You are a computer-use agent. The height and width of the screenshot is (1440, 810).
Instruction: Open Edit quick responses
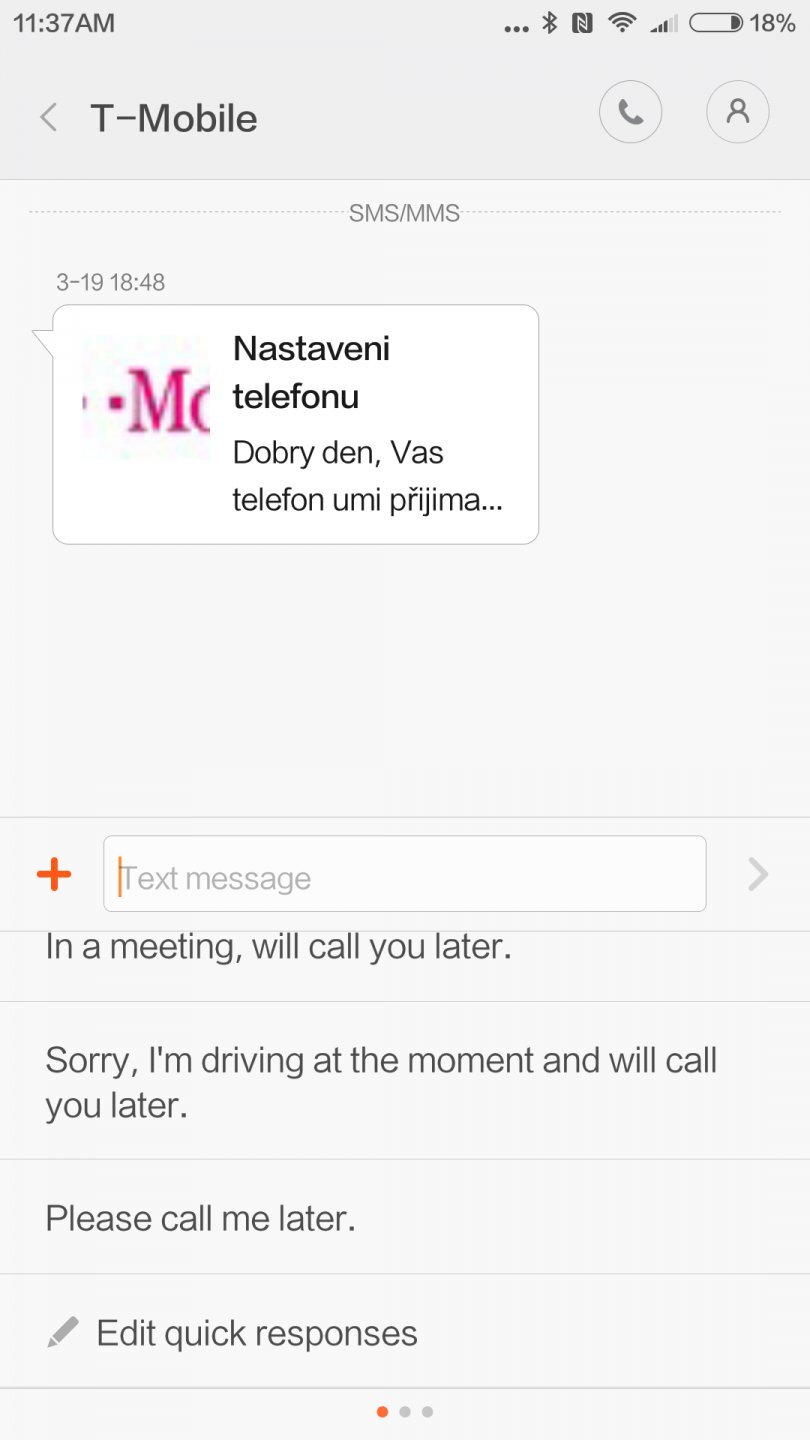click(256, 1333)
